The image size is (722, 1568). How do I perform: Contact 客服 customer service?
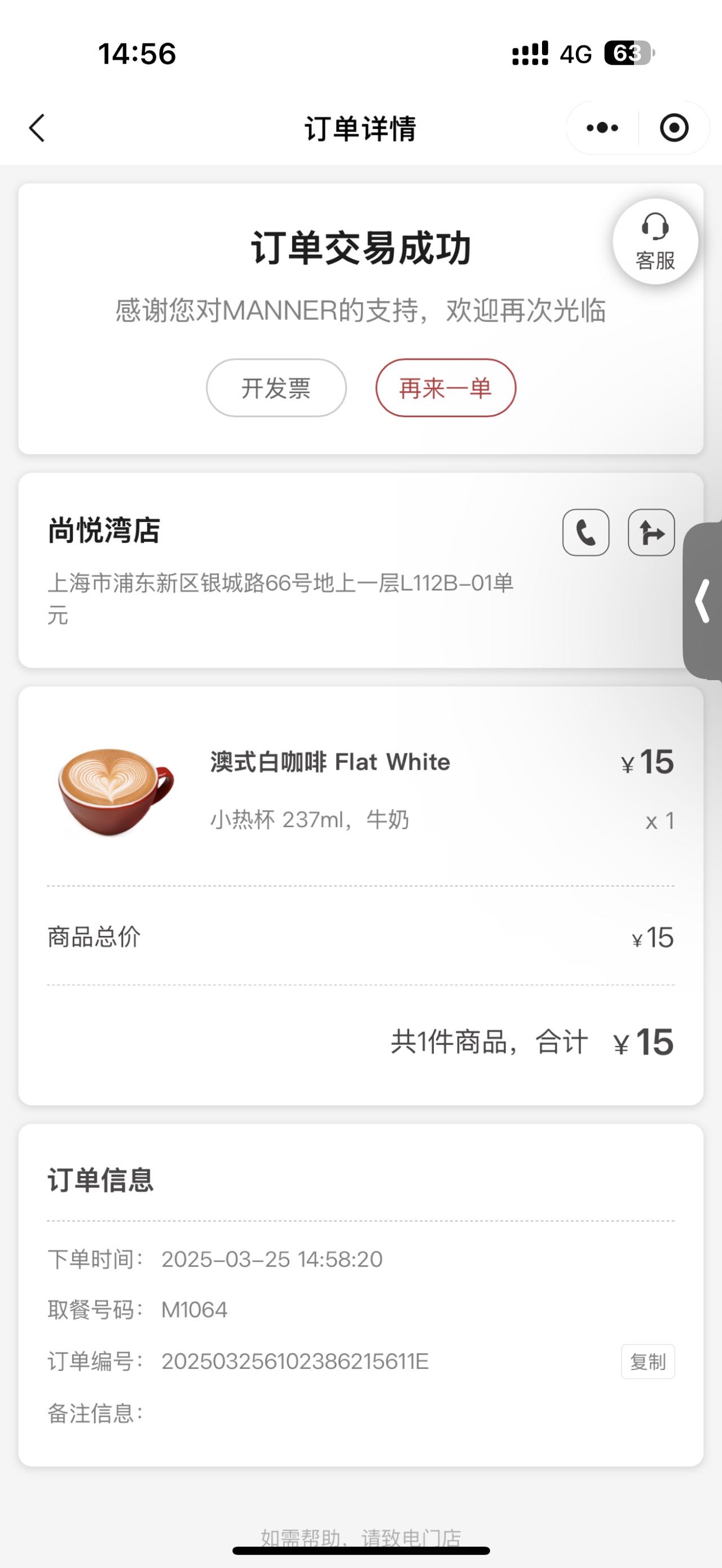pyautogui.click(x=655, y=242)
